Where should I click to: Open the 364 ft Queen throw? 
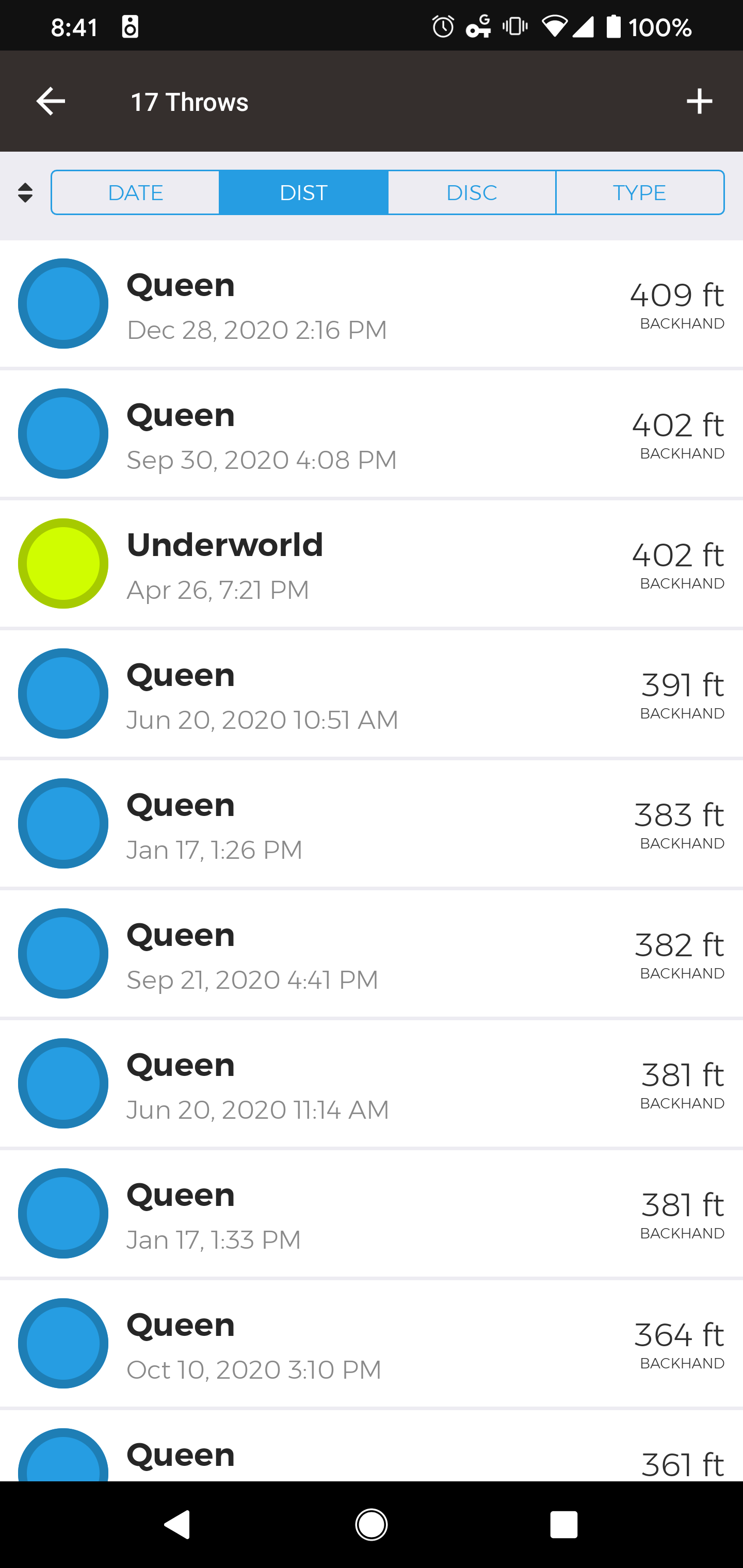tap(372, 1344)
